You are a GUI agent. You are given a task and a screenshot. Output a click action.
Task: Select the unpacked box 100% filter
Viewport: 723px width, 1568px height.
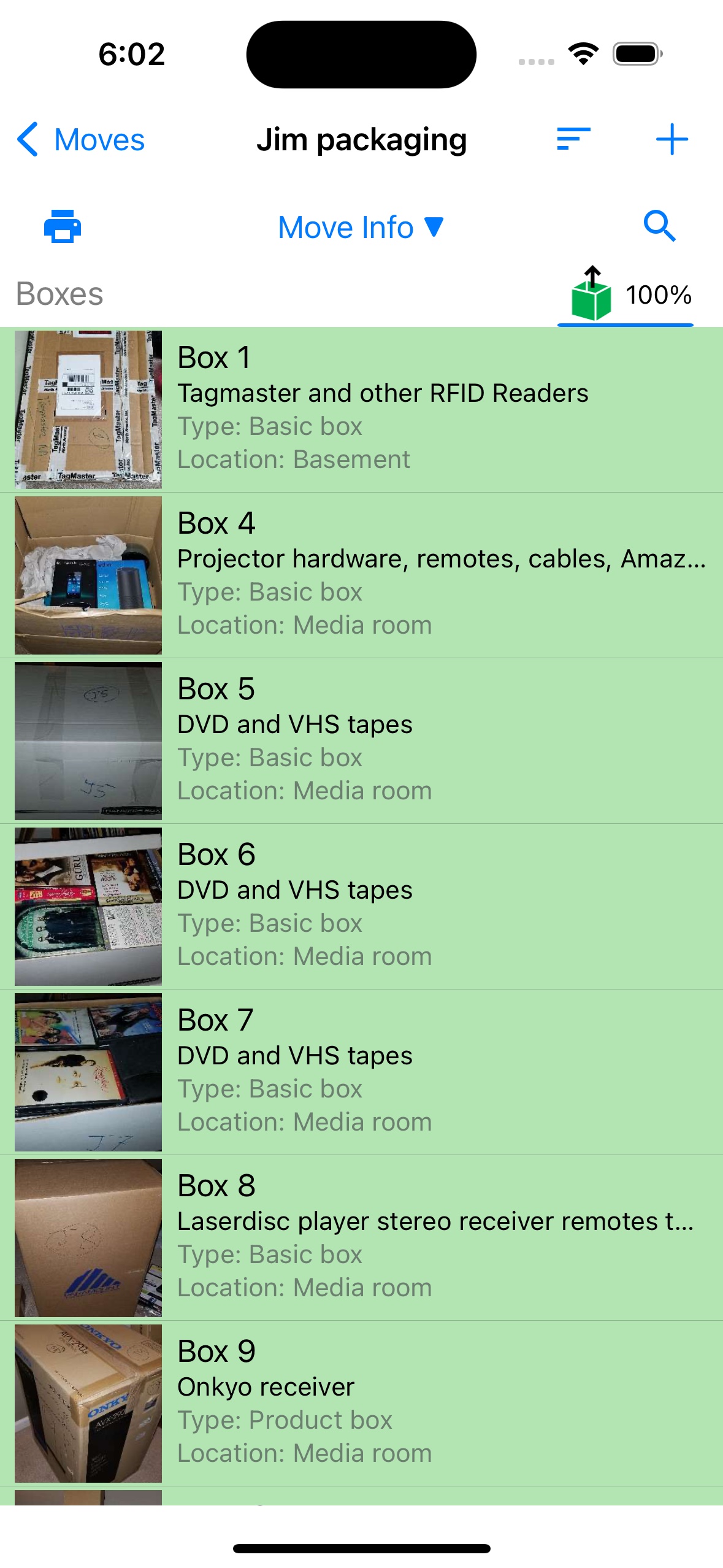(625, 294)
